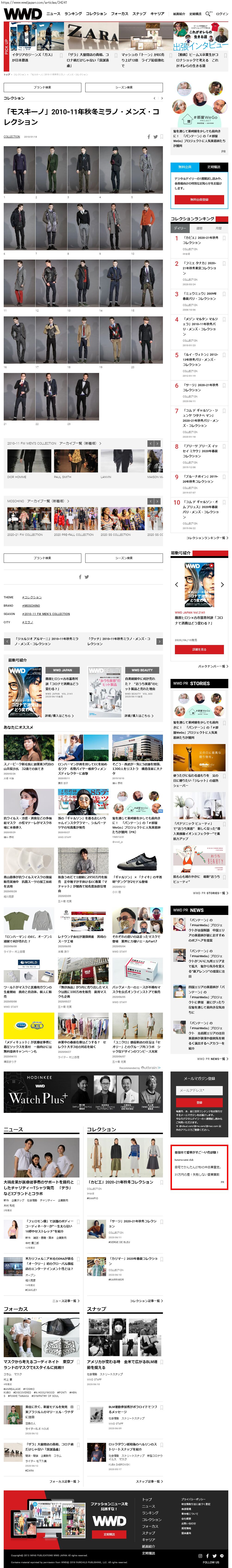The image size is (232, 1568).
Task: Open ランキング in top navigation
Action: click(x=73, y=13)
